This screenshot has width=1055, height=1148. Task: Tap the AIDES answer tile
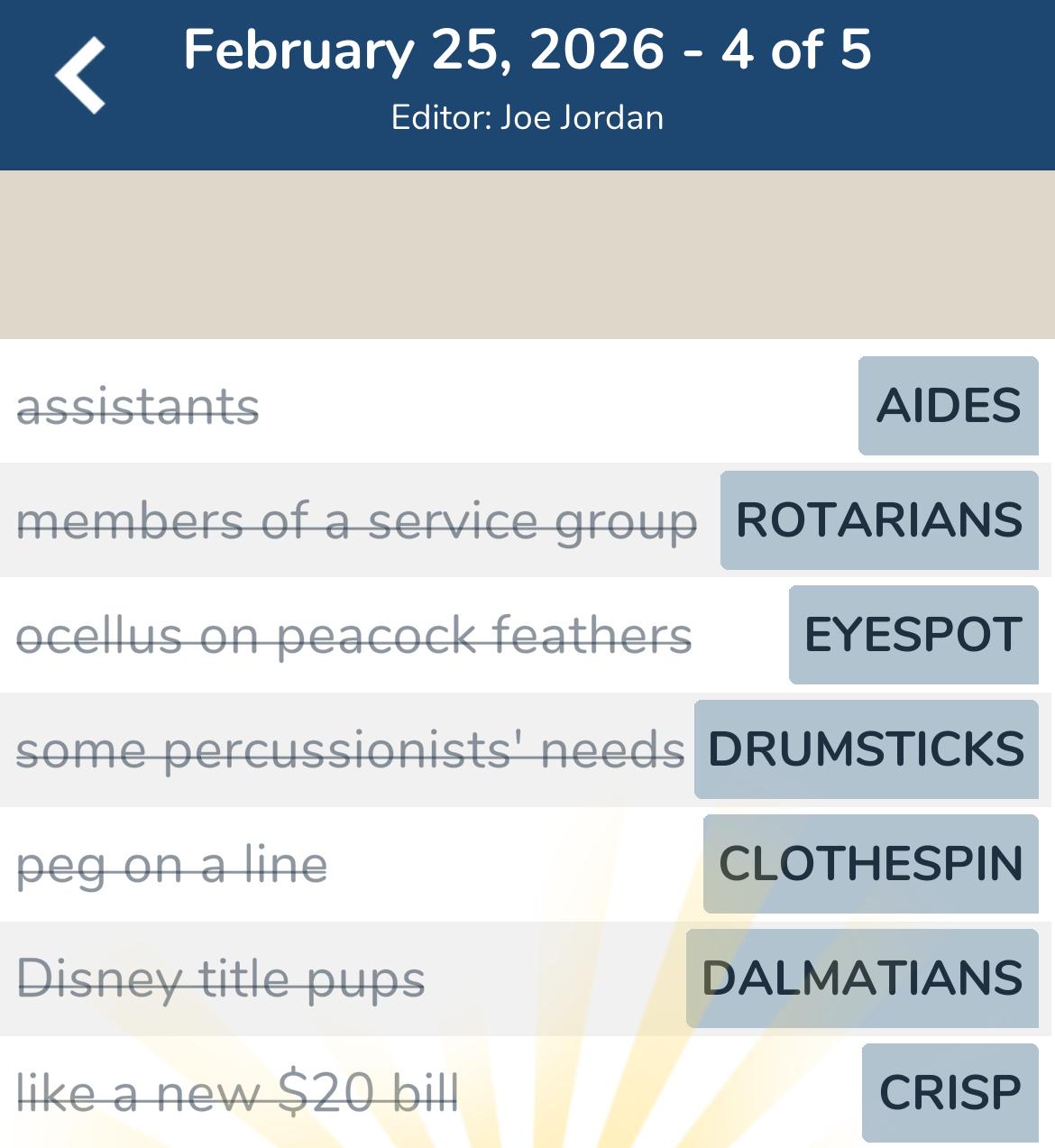(948, 406)
